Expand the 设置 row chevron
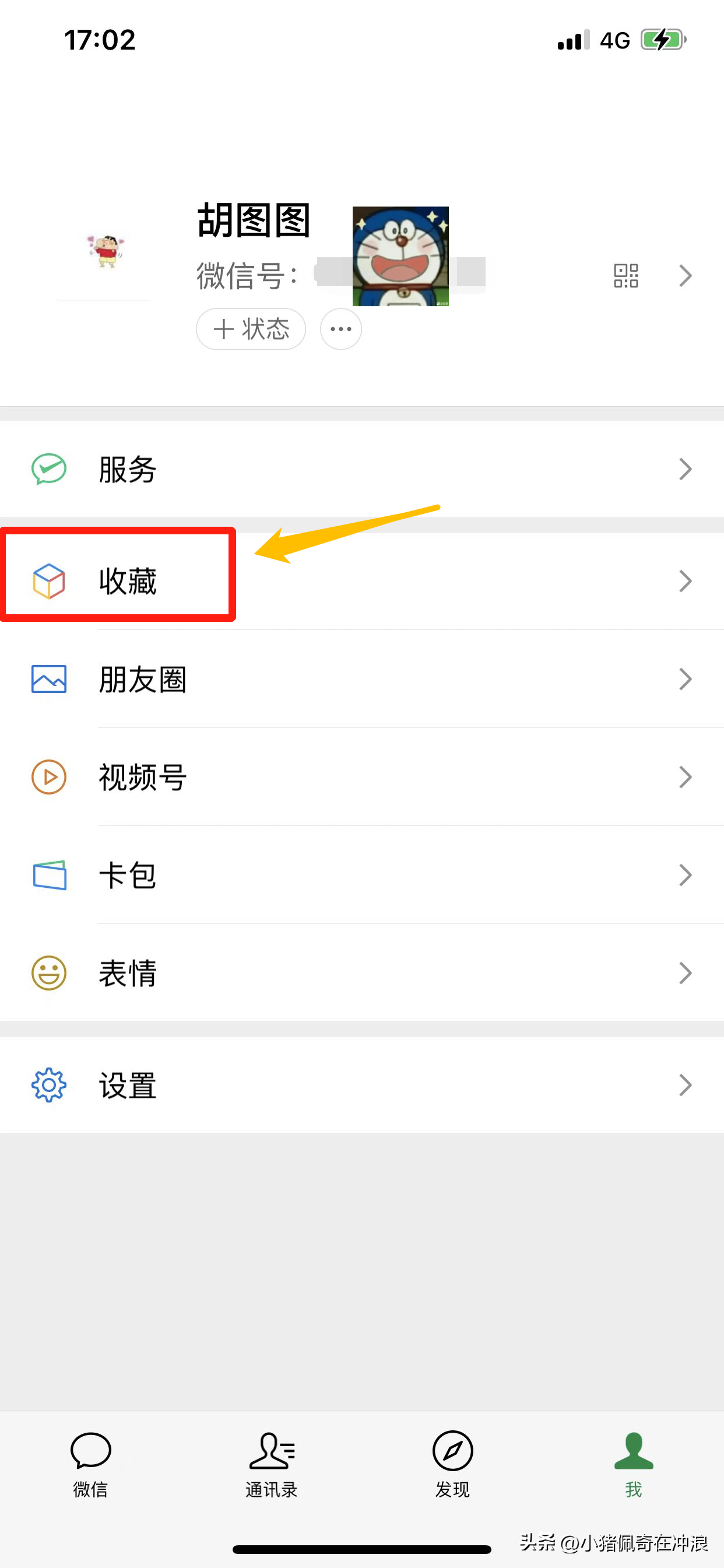 coord(686,1086)
